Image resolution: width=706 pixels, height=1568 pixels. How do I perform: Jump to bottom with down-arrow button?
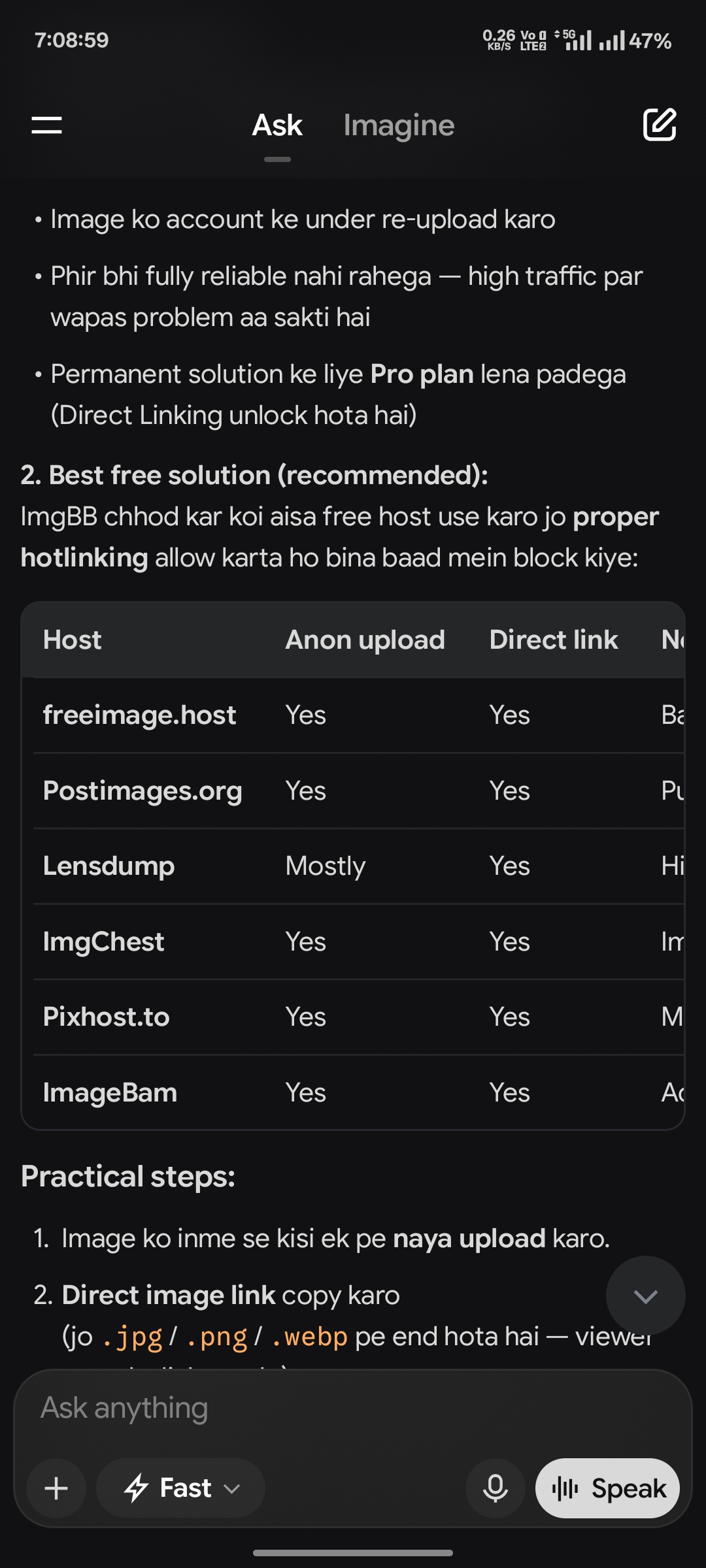tap(645, 1296)
